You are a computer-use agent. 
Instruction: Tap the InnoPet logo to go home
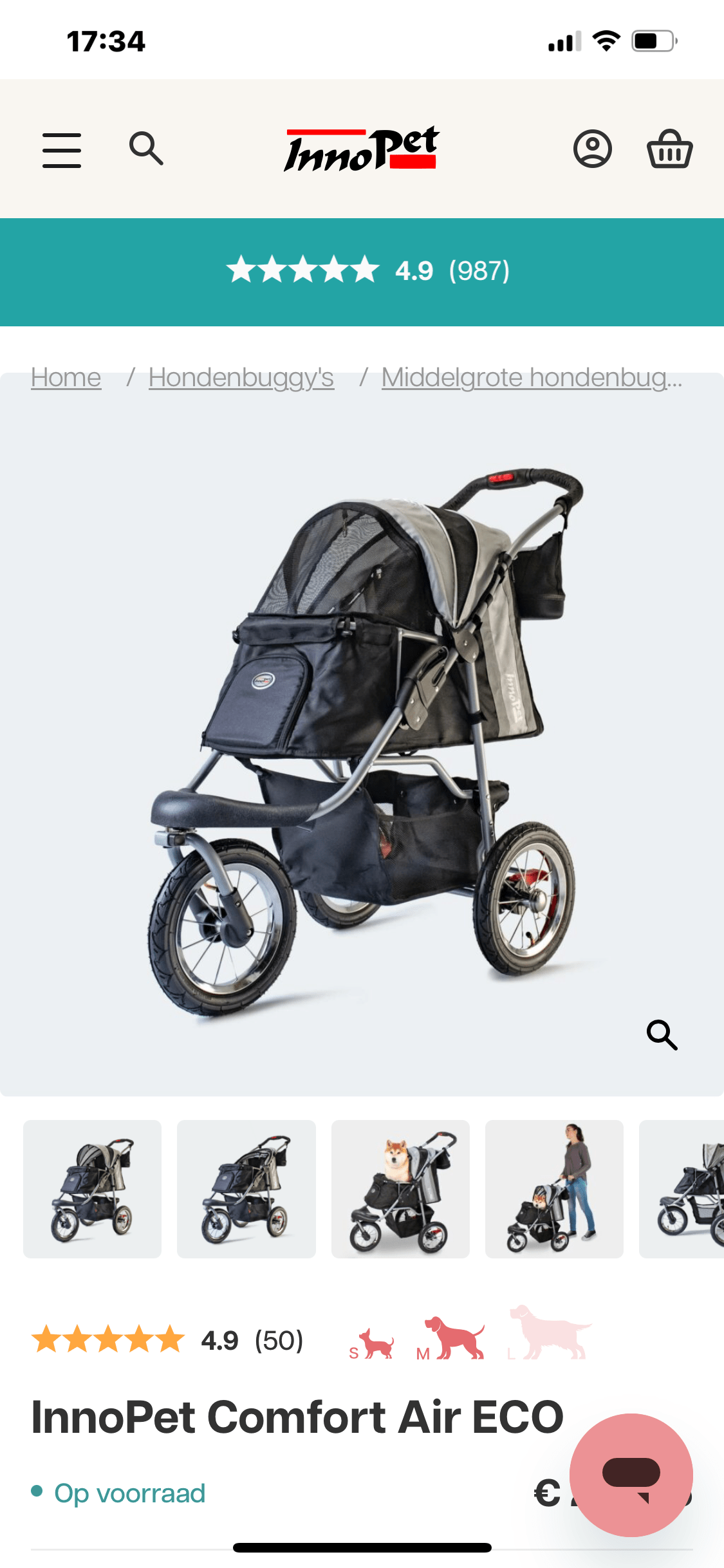tap(361, 149)
